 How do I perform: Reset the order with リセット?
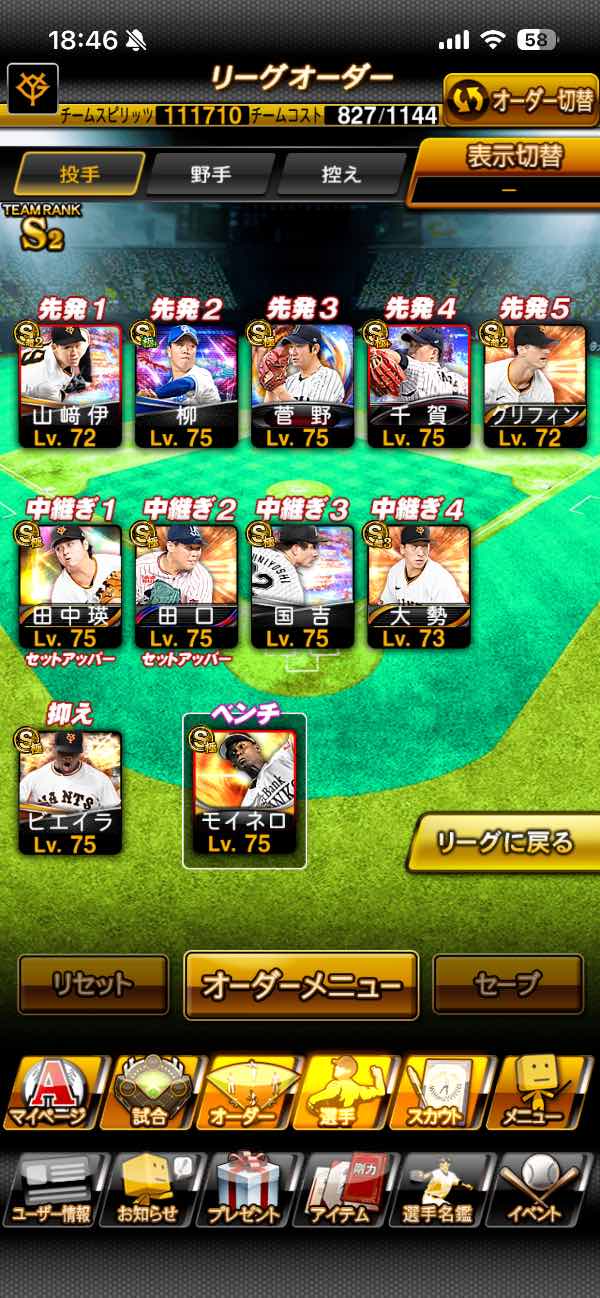pos(93,985)
